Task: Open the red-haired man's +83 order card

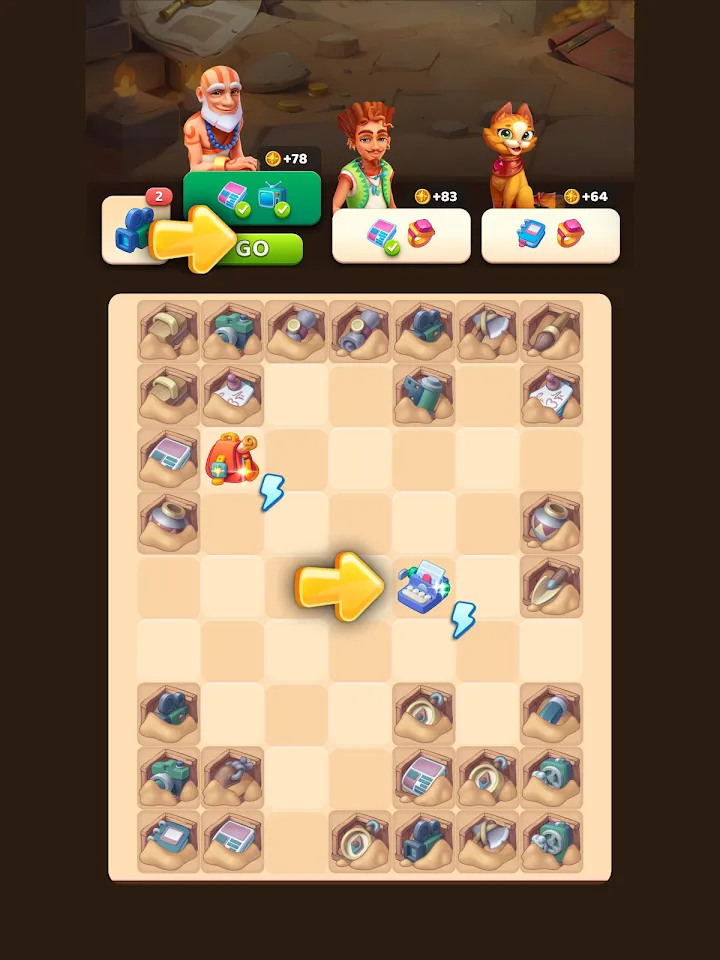Action: [x=401, y=235]
